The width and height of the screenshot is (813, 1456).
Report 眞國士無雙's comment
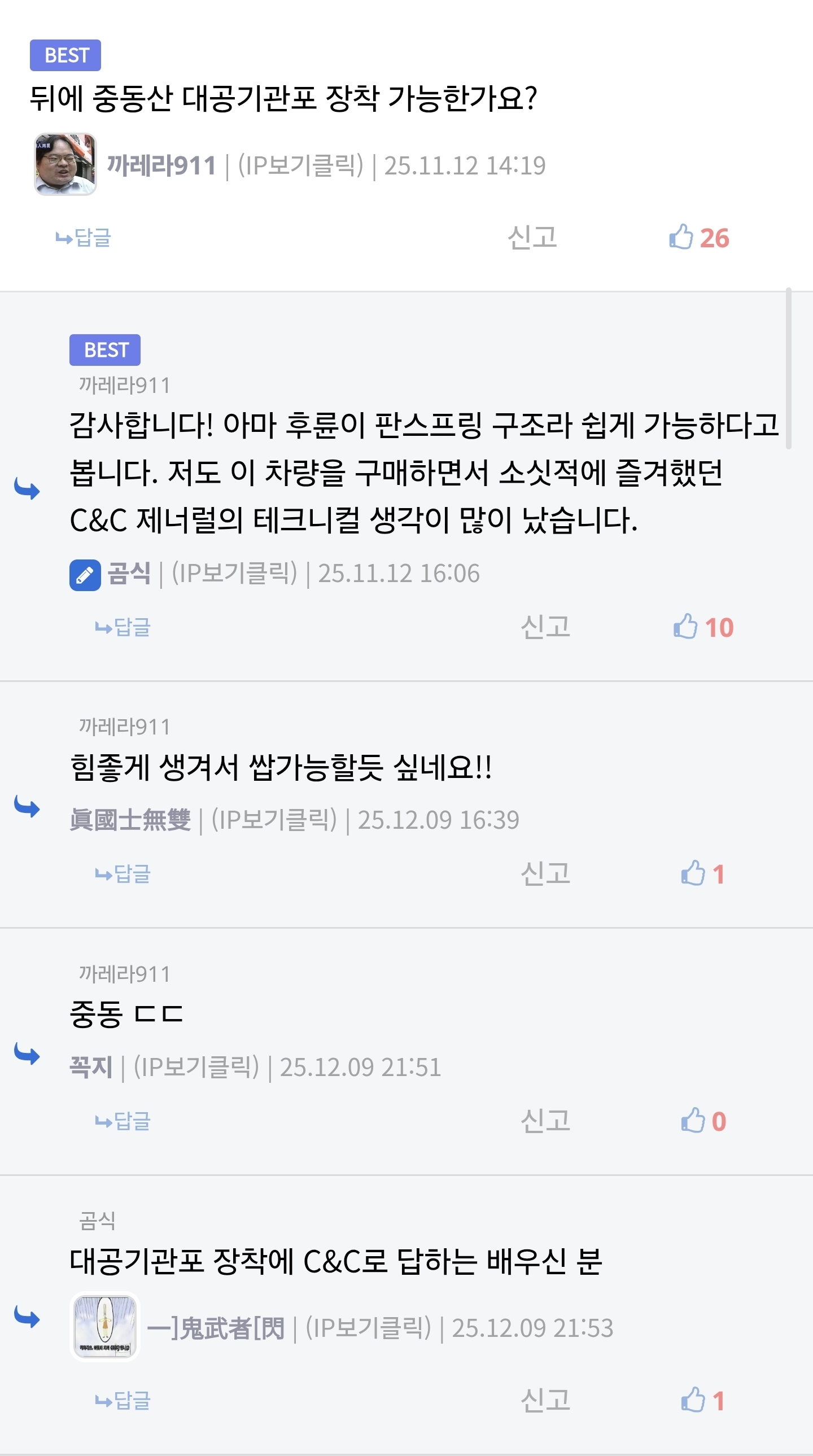click(545, 875)
